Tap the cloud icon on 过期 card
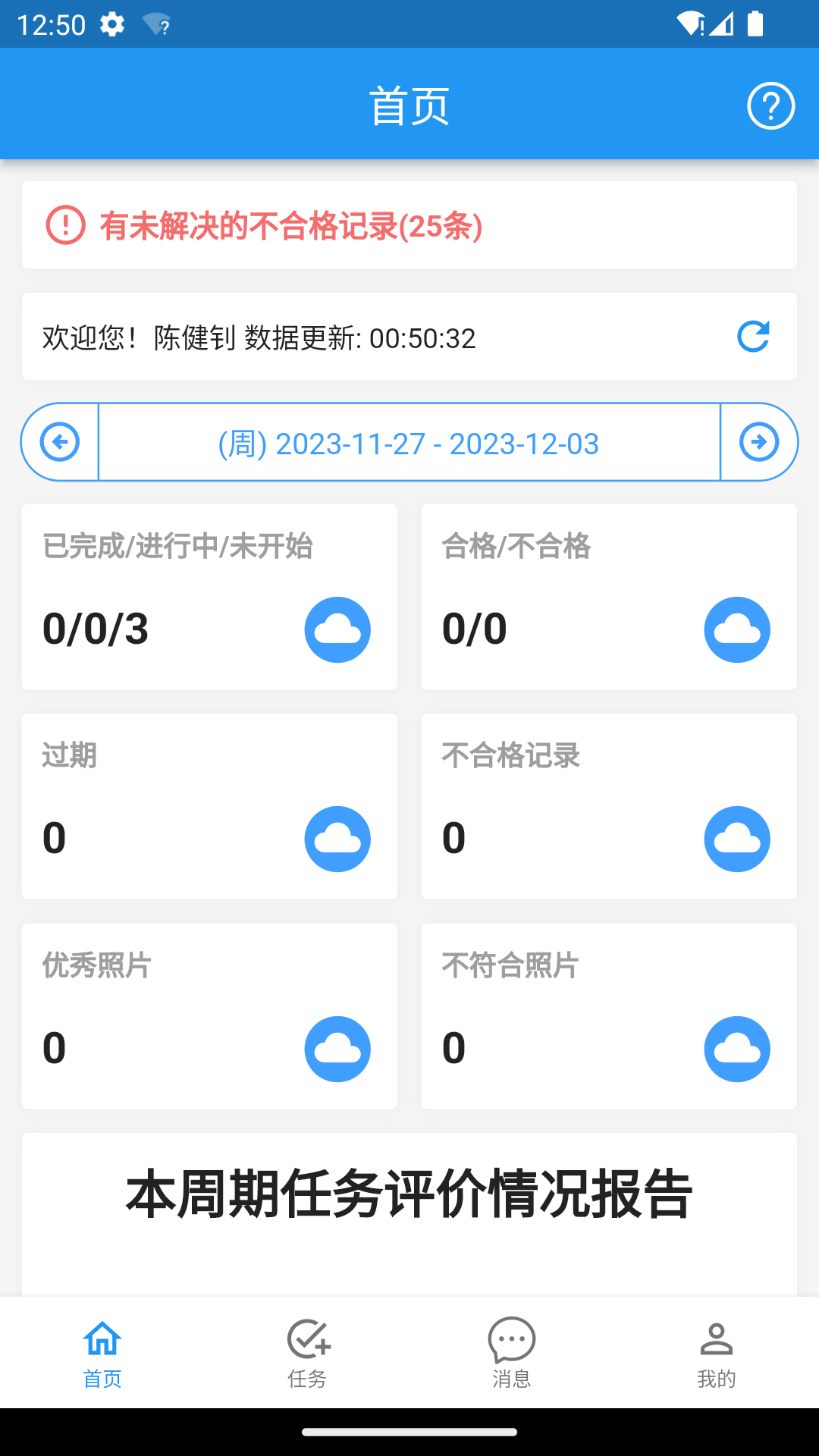The width and height of the screenshot is (819, 1456). pyautogui.click(x=337, y=839)
